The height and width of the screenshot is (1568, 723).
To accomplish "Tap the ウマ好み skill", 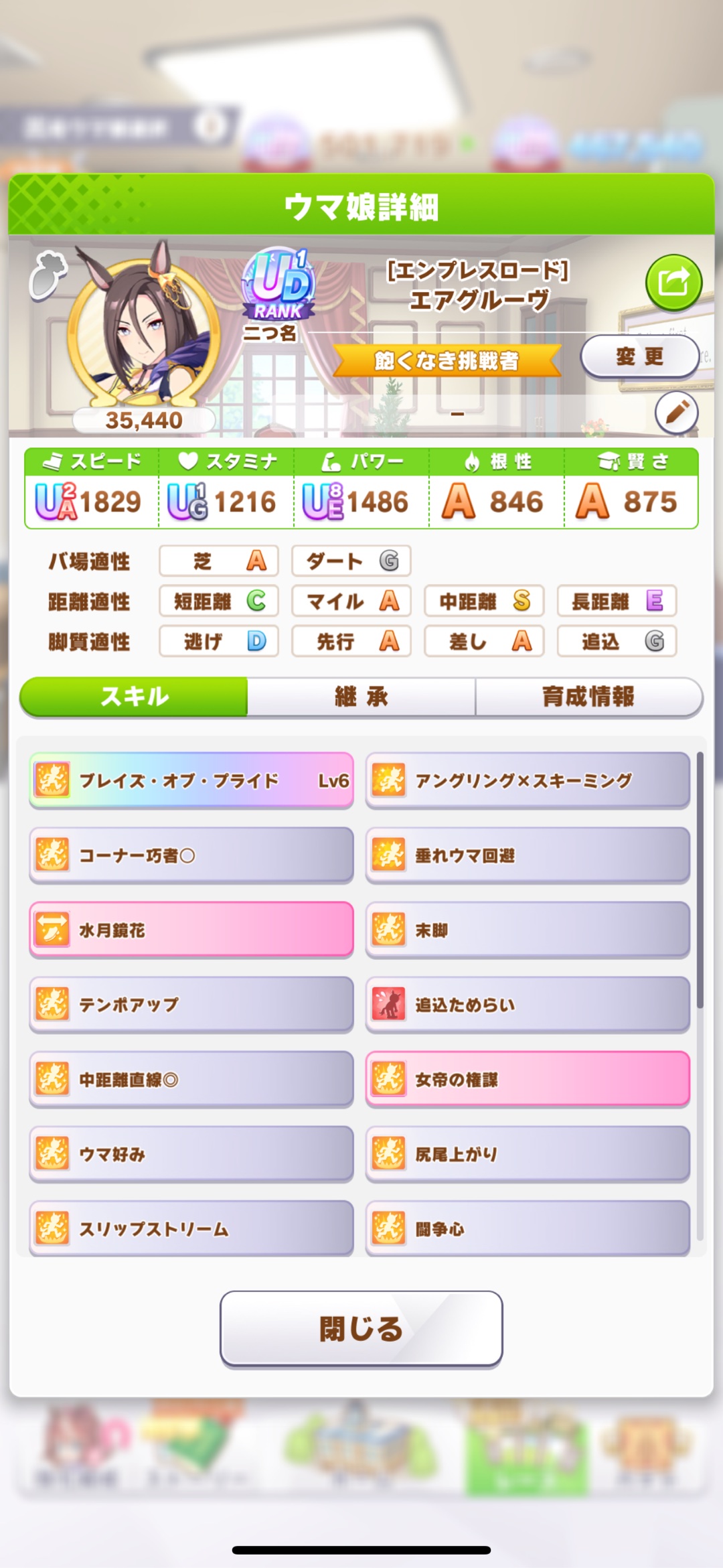I will [x=191, y=1154].
